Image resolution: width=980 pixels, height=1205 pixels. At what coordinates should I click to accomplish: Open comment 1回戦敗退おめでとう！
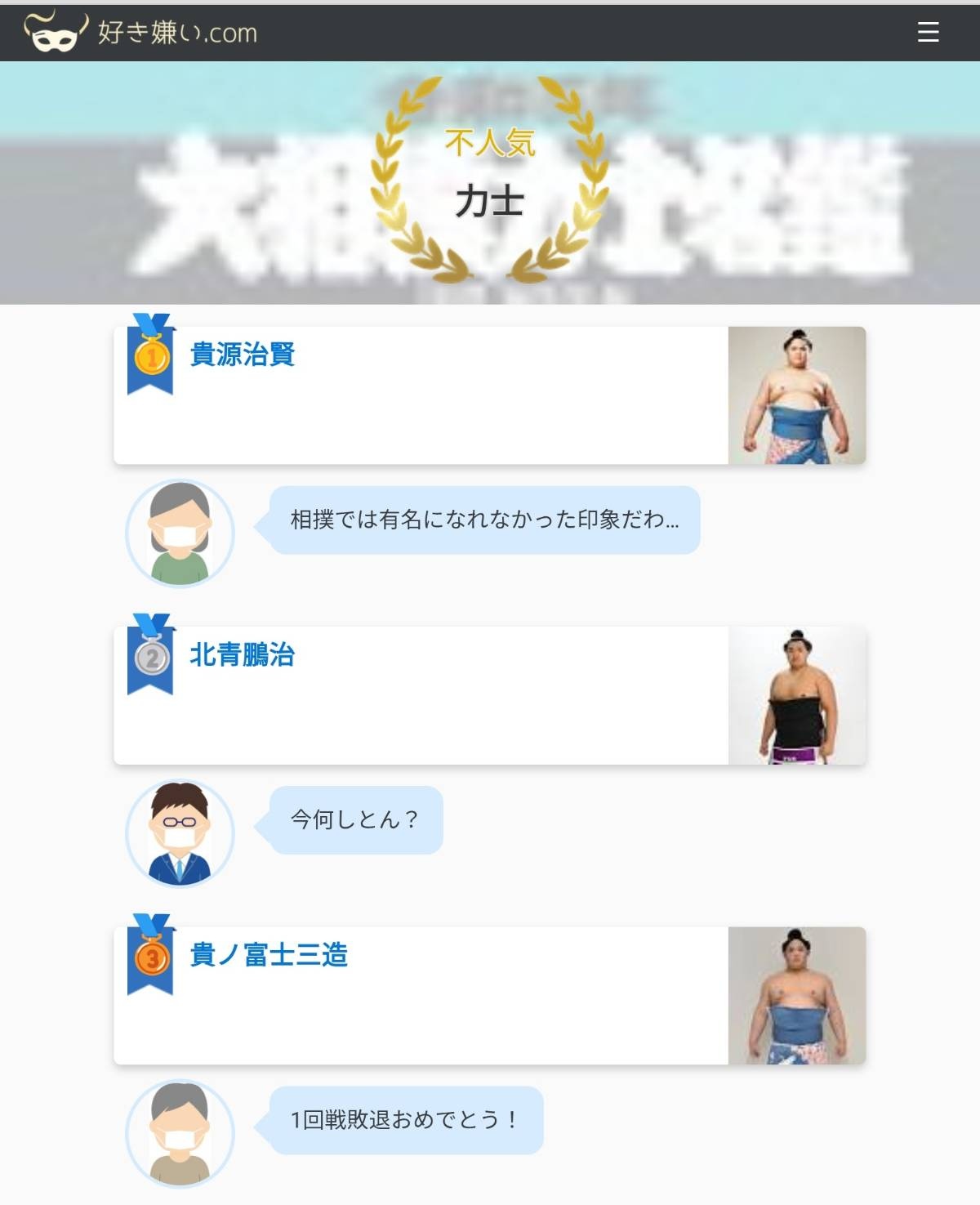coord(405,1120)
